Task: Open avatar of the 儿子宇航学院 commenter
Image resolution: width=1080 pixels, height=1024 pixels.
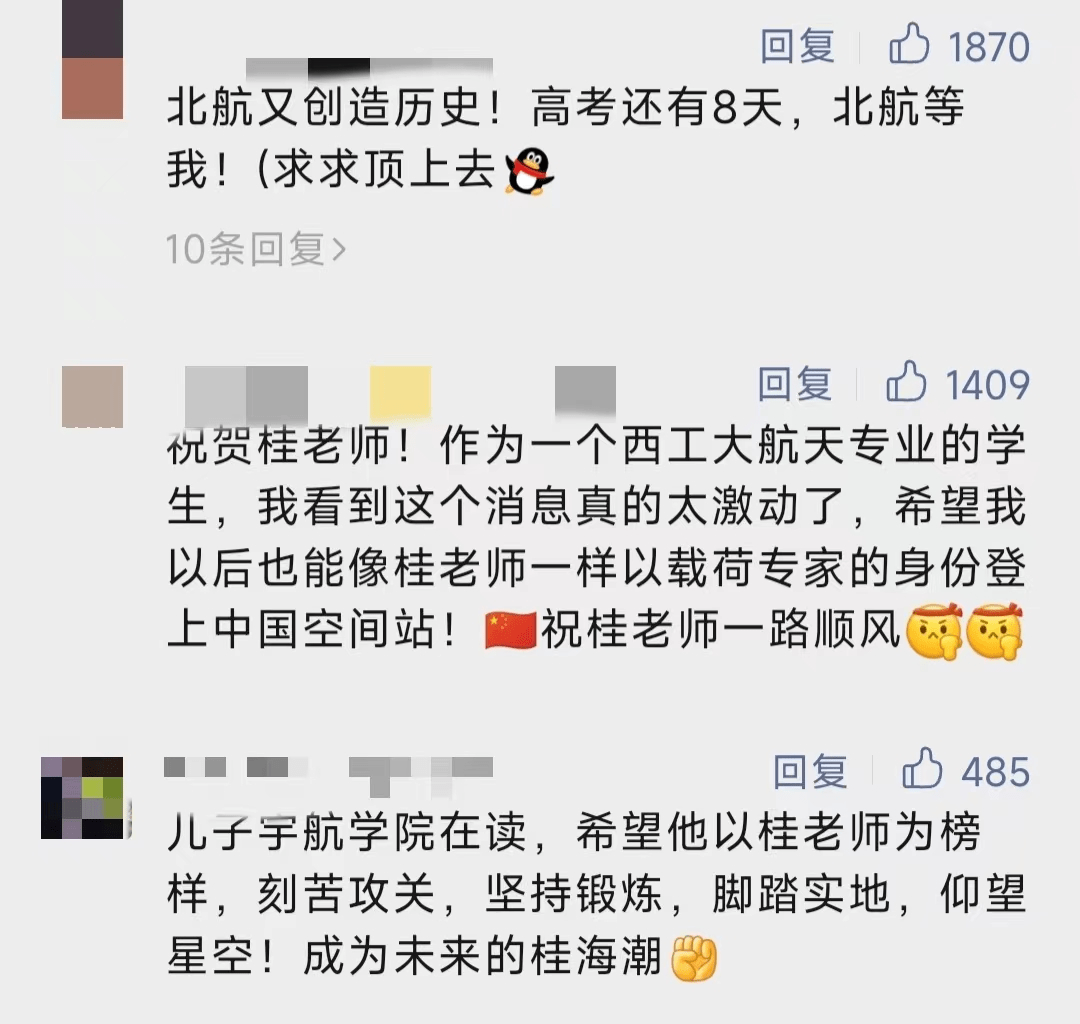Action: (82, 797)
